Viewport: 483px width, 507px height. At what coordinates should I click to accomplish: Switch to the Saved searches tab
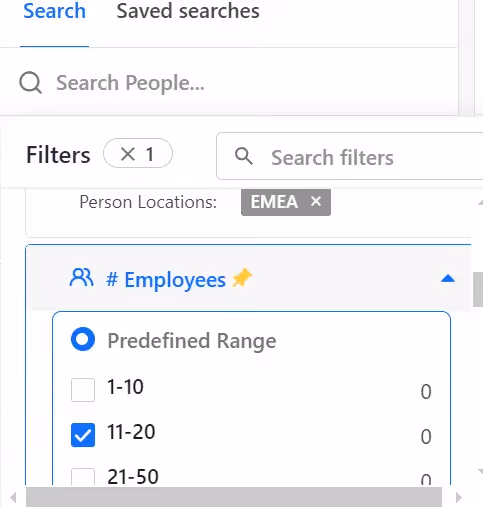(188, 11)
